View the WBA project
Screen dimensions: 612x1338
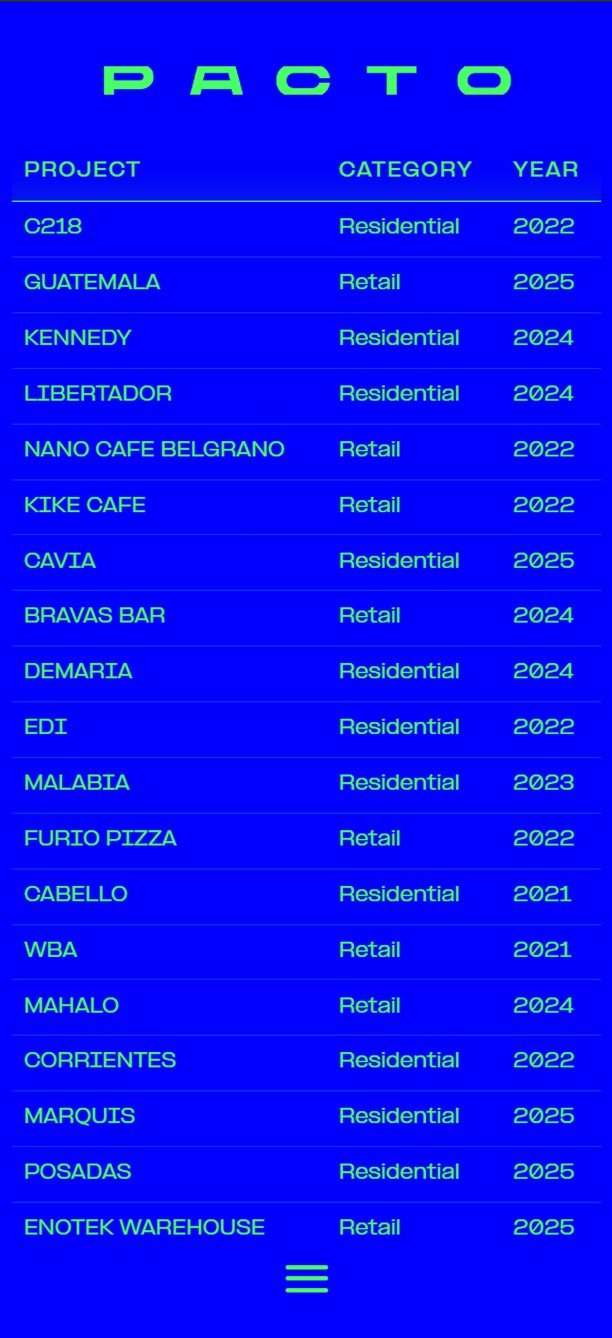pyautogui.click(x=51, y=950)
